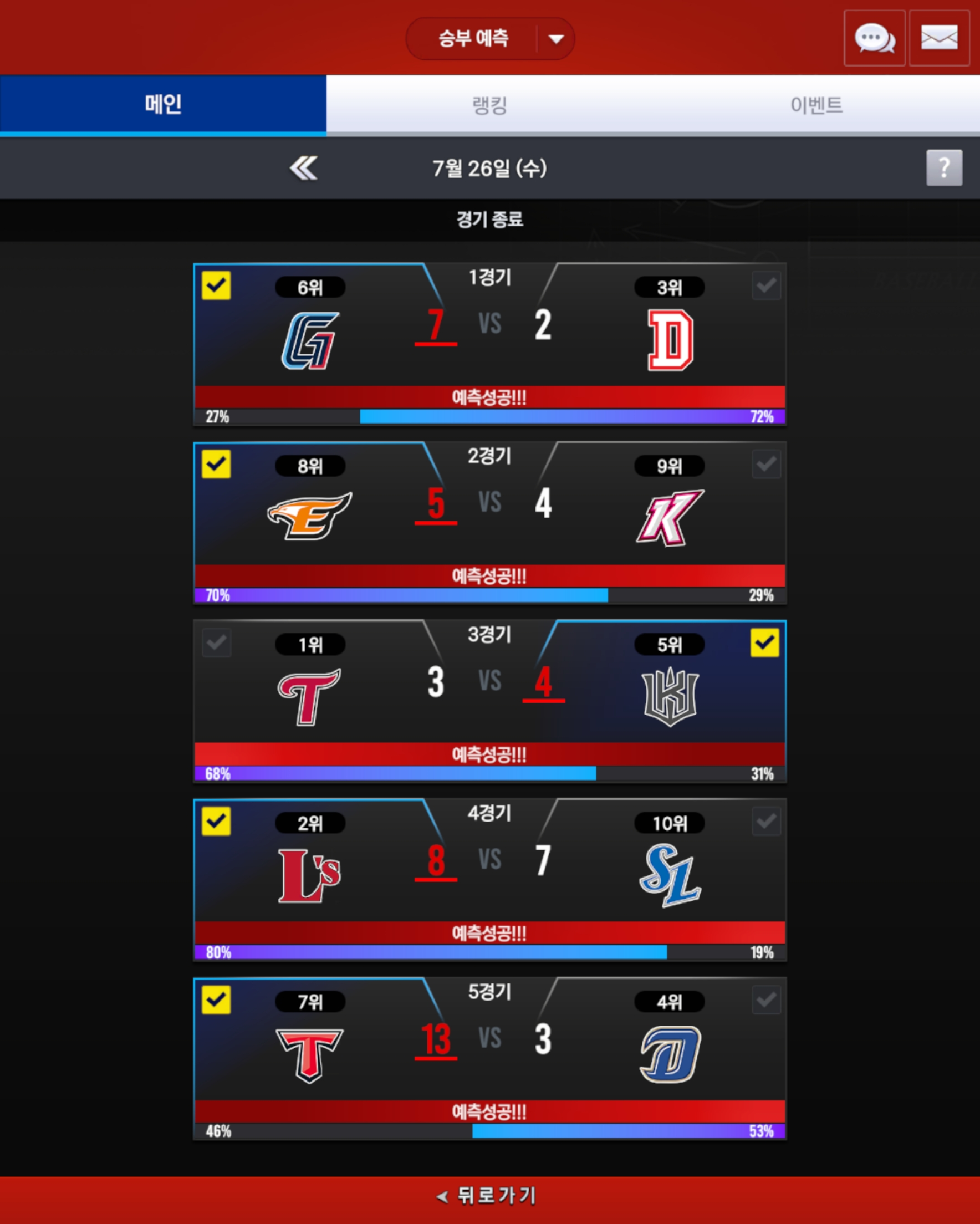
Task: Go to previous date with double arrow
Action: (303, 168)
